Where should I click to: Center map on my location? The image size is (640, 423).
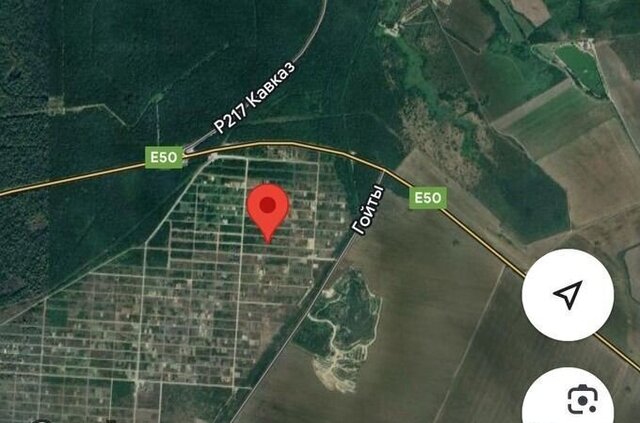point(568,295)
